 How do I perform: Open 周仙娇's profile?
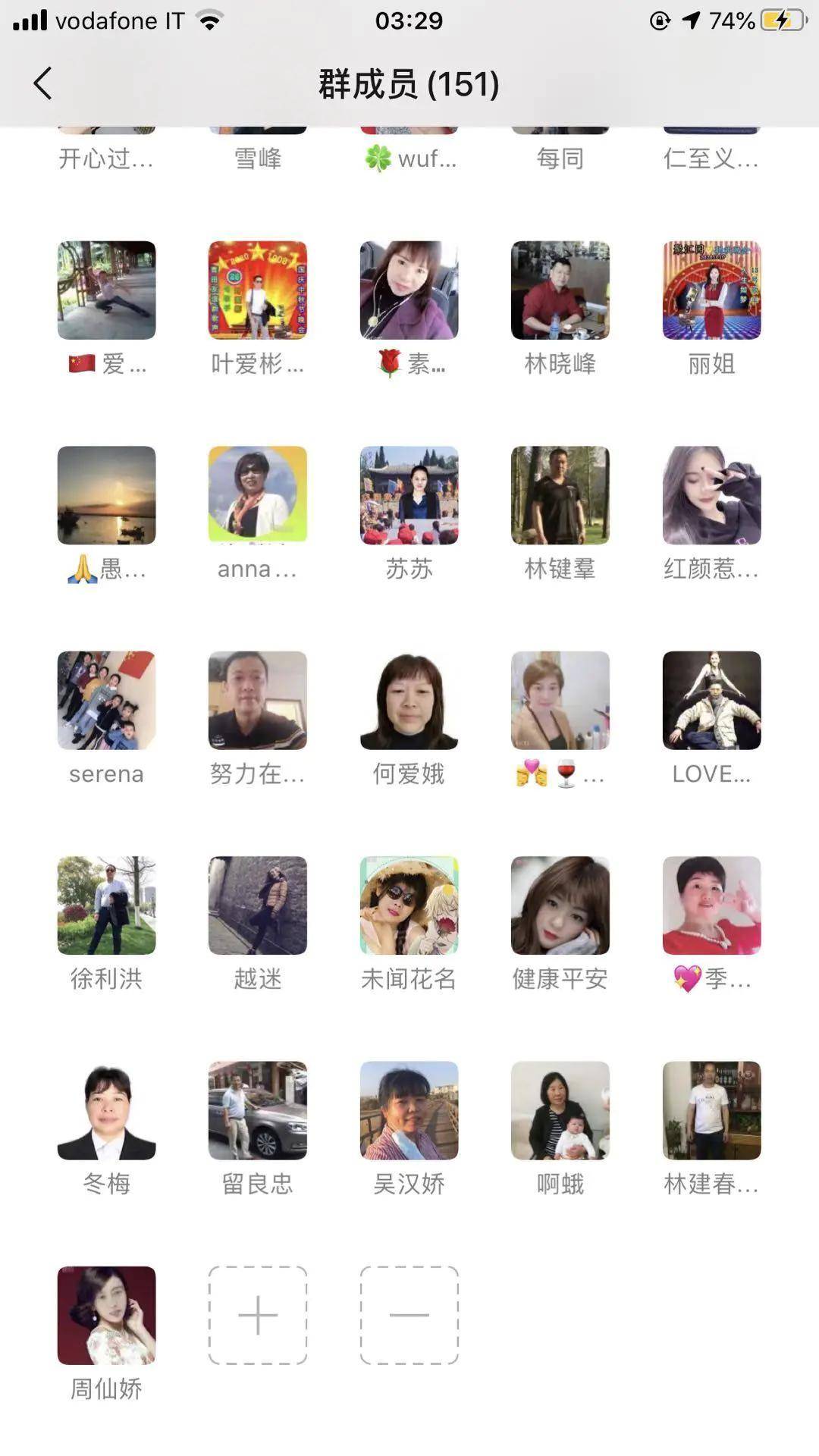pyautogui.click(x=106, y=1314)
